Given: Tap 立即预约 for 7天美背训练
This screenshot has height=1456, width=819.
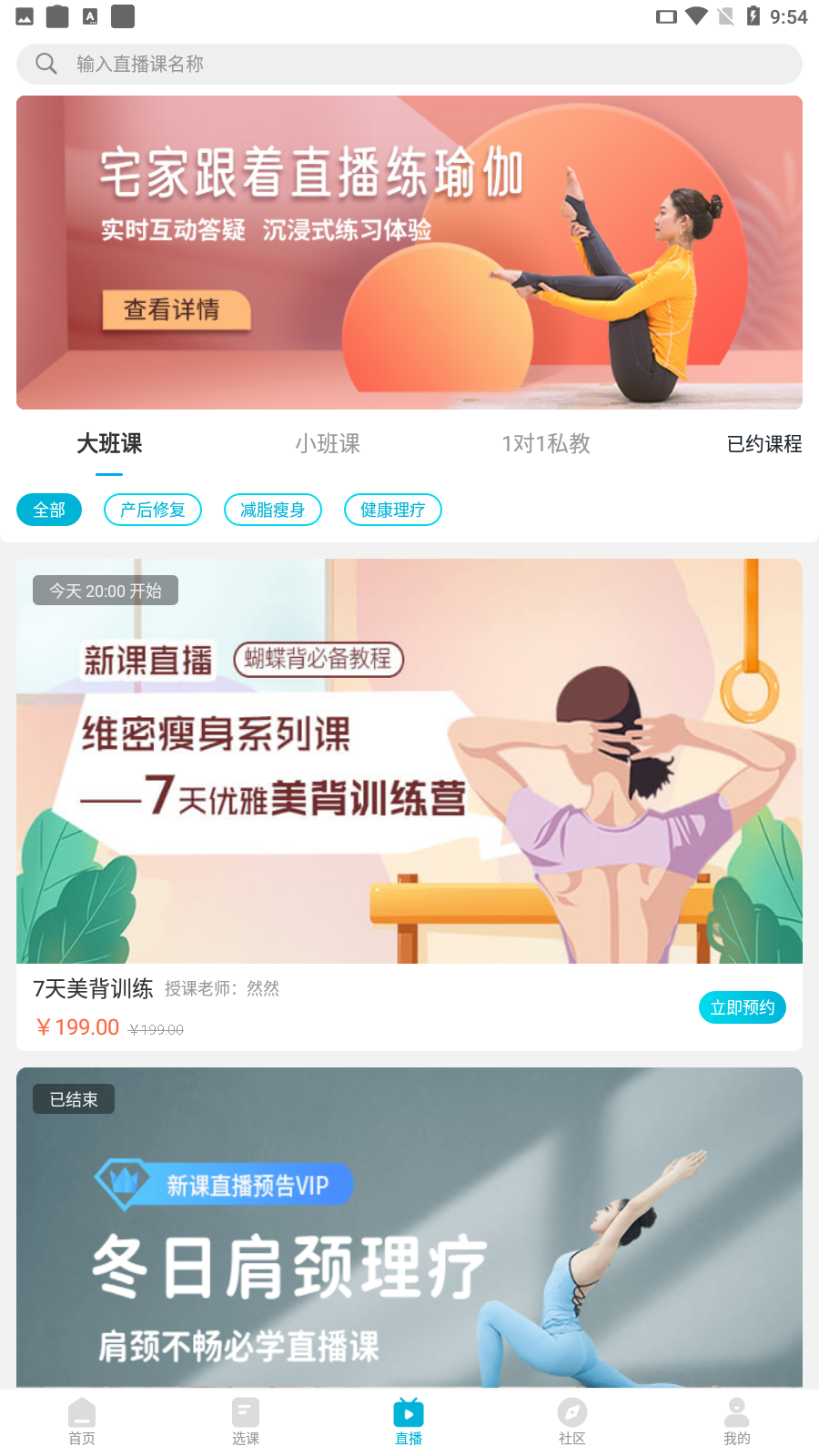Looking at the screenshot, I should tap(742, 1007).
